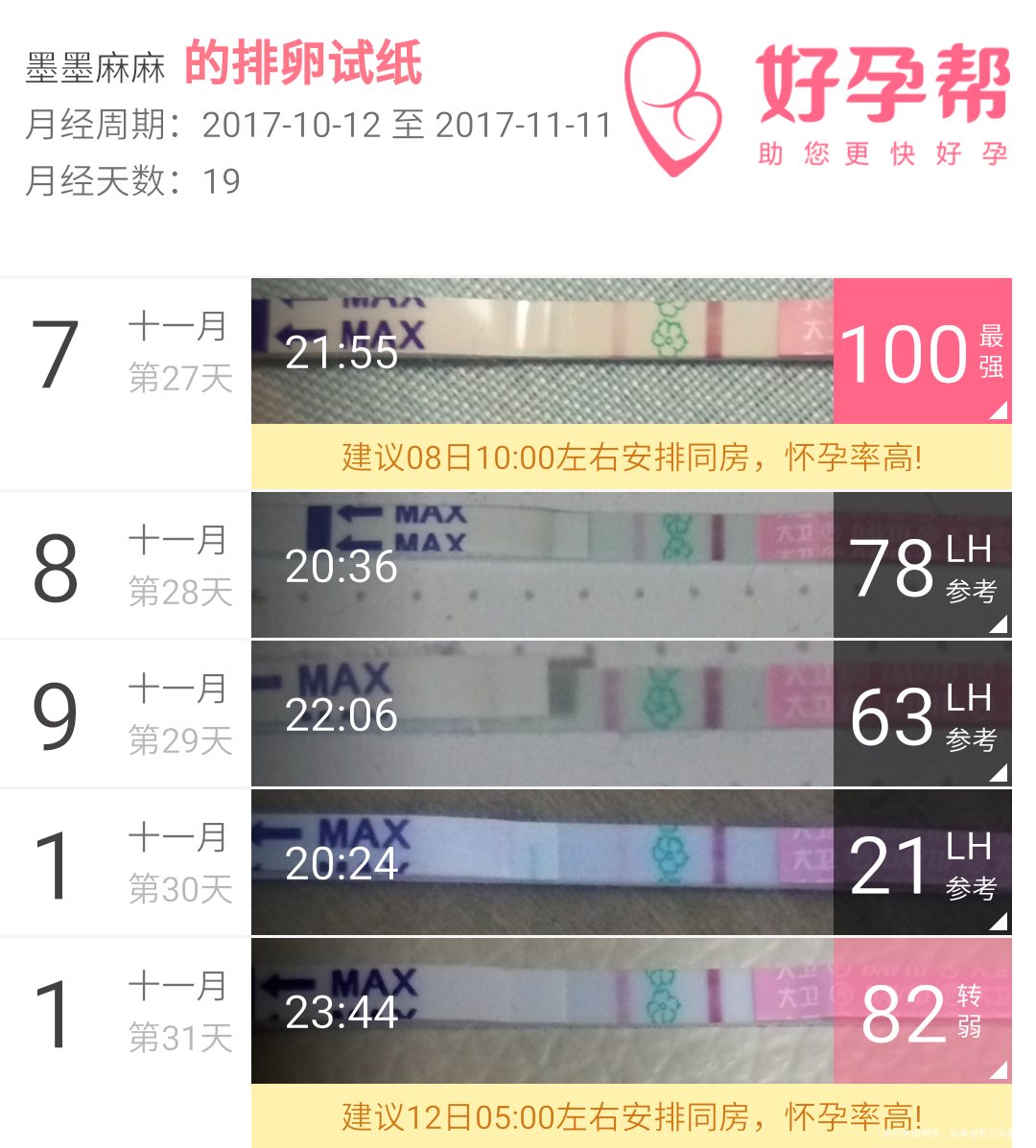The width and height of the screenshot is (1036, 1148).
Task: Tap the cycle range 2017-10-12 至 2017-11-11
Action: point(403,125)
